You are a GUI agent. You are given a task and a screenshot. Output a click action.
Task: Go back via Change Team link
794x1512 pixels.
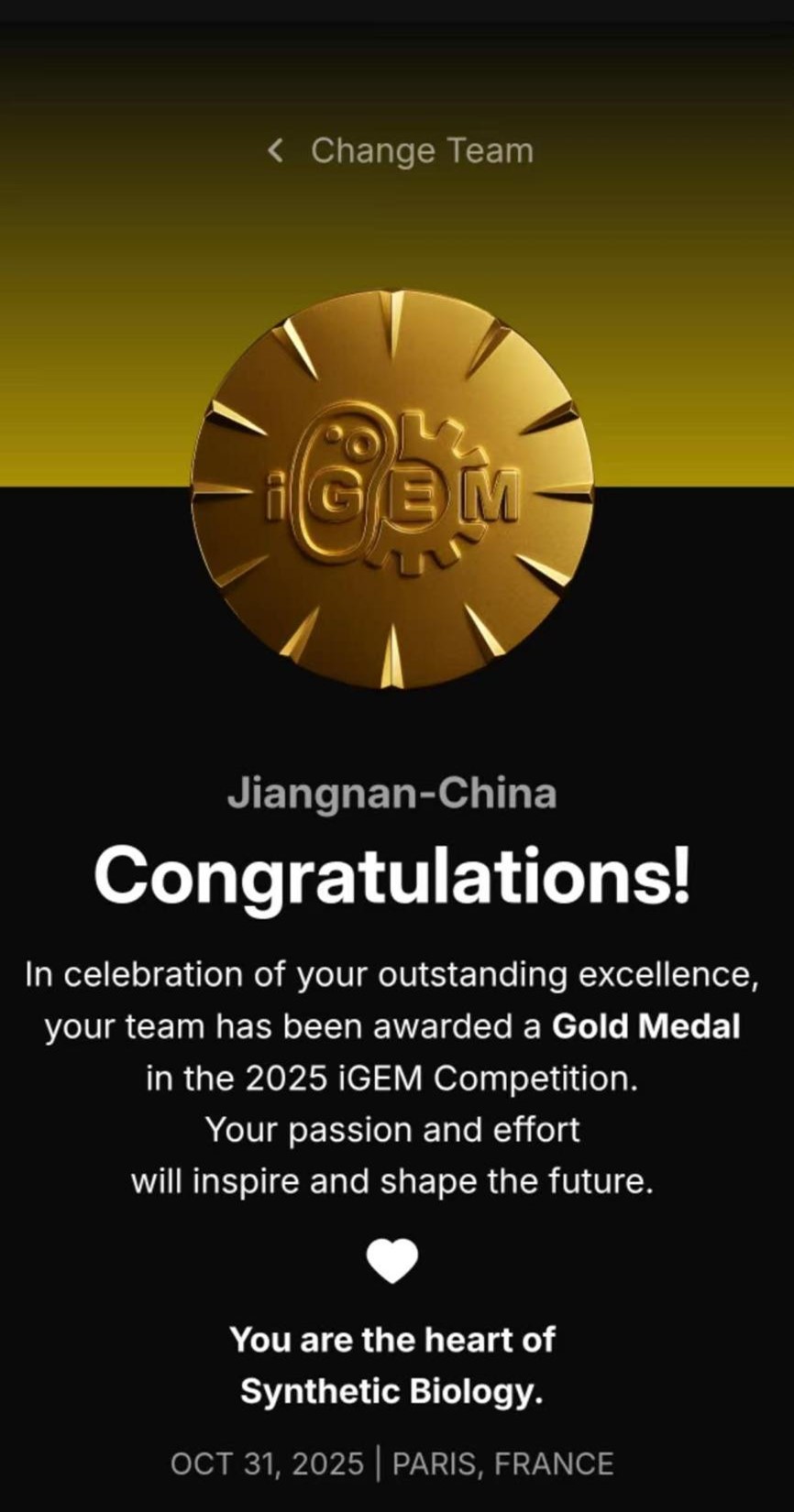coord(400,150)
